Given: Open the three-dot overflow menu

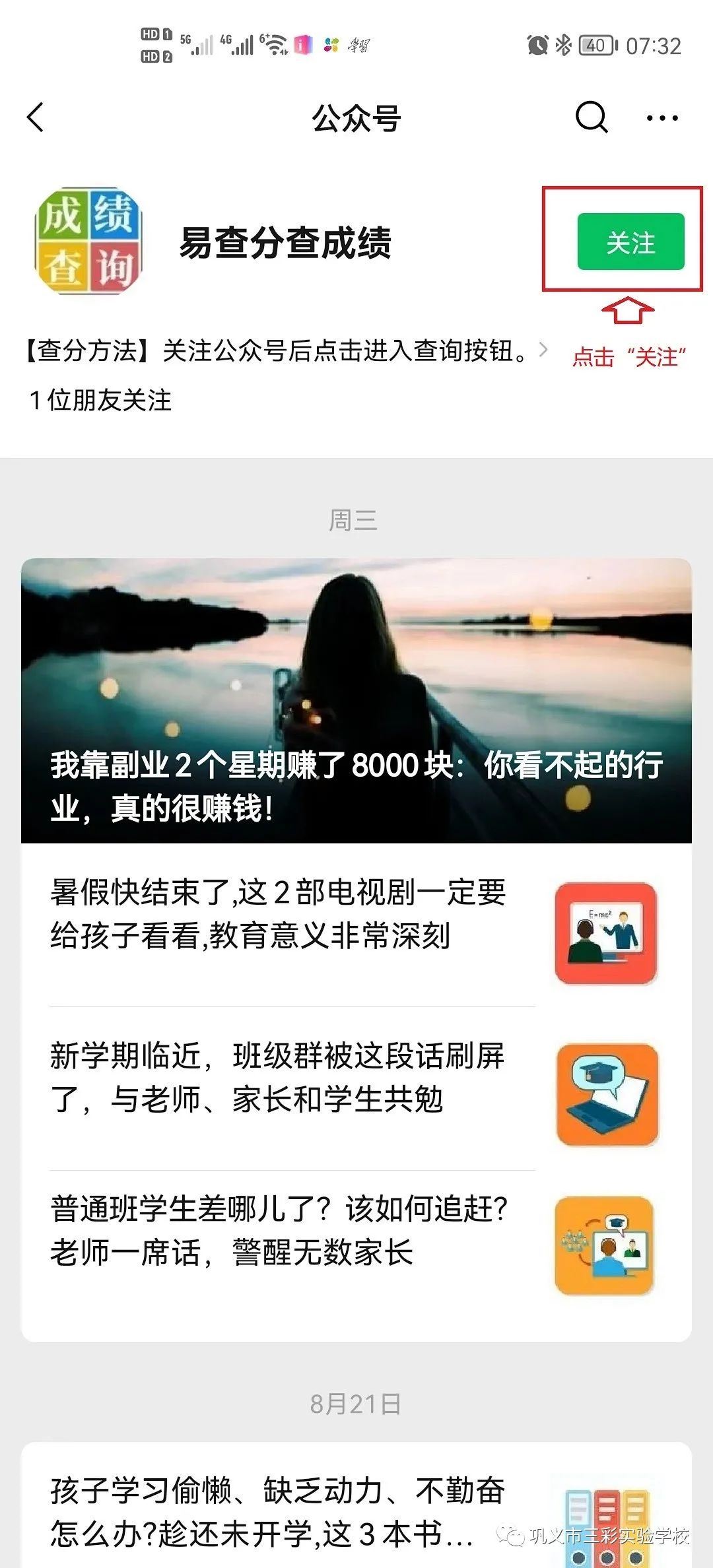Looking at the screenshot, I should pyautogui.click(x=662, y=119).
